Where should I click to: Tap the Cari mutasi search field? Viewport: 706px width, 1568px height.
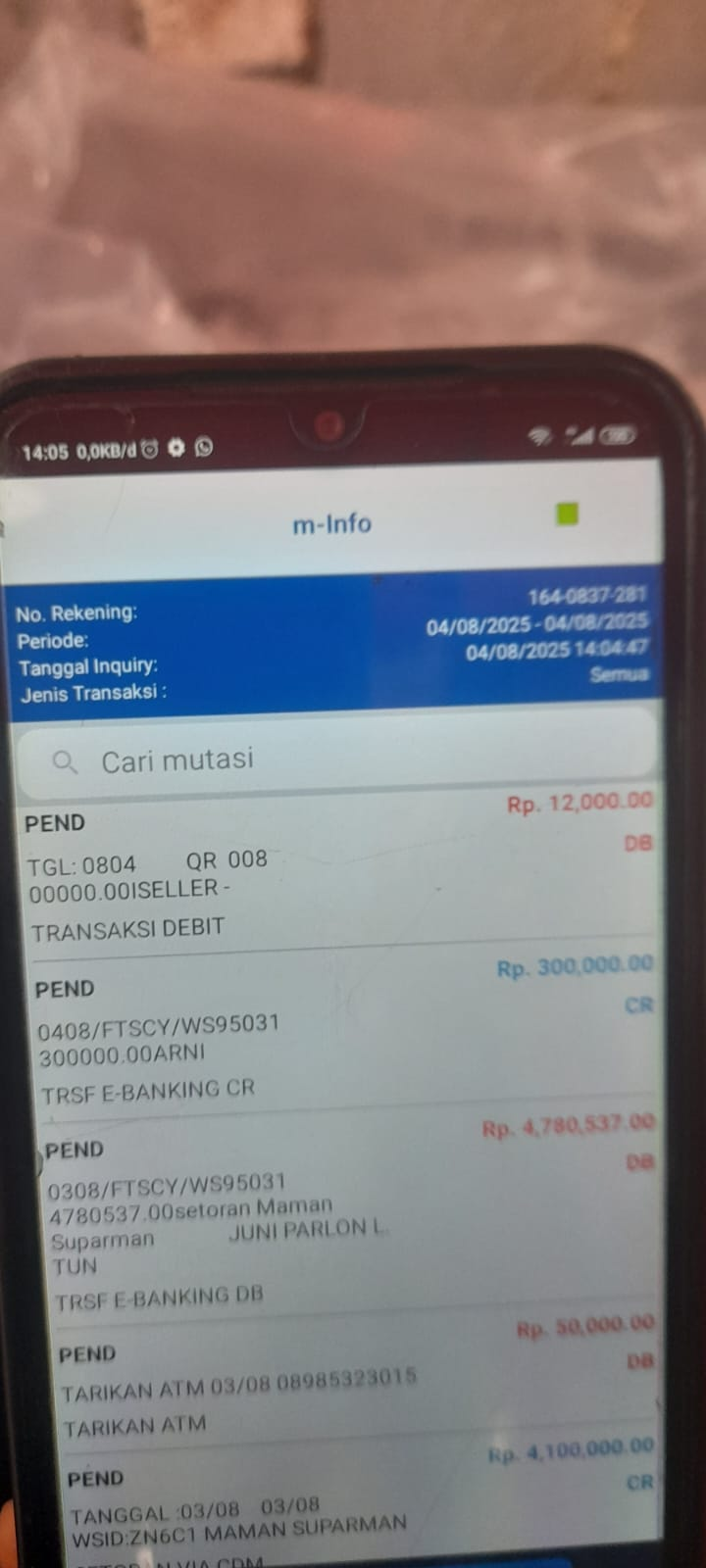point(333,759)
